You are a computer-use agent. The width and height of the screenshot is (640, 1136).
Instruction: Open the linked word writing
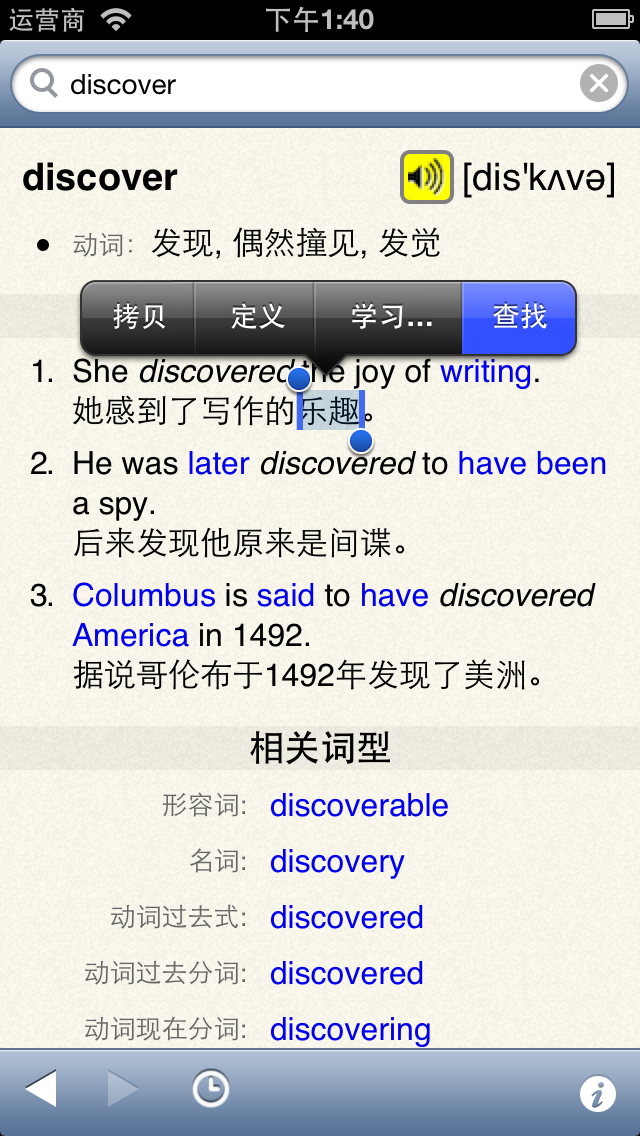486,372
